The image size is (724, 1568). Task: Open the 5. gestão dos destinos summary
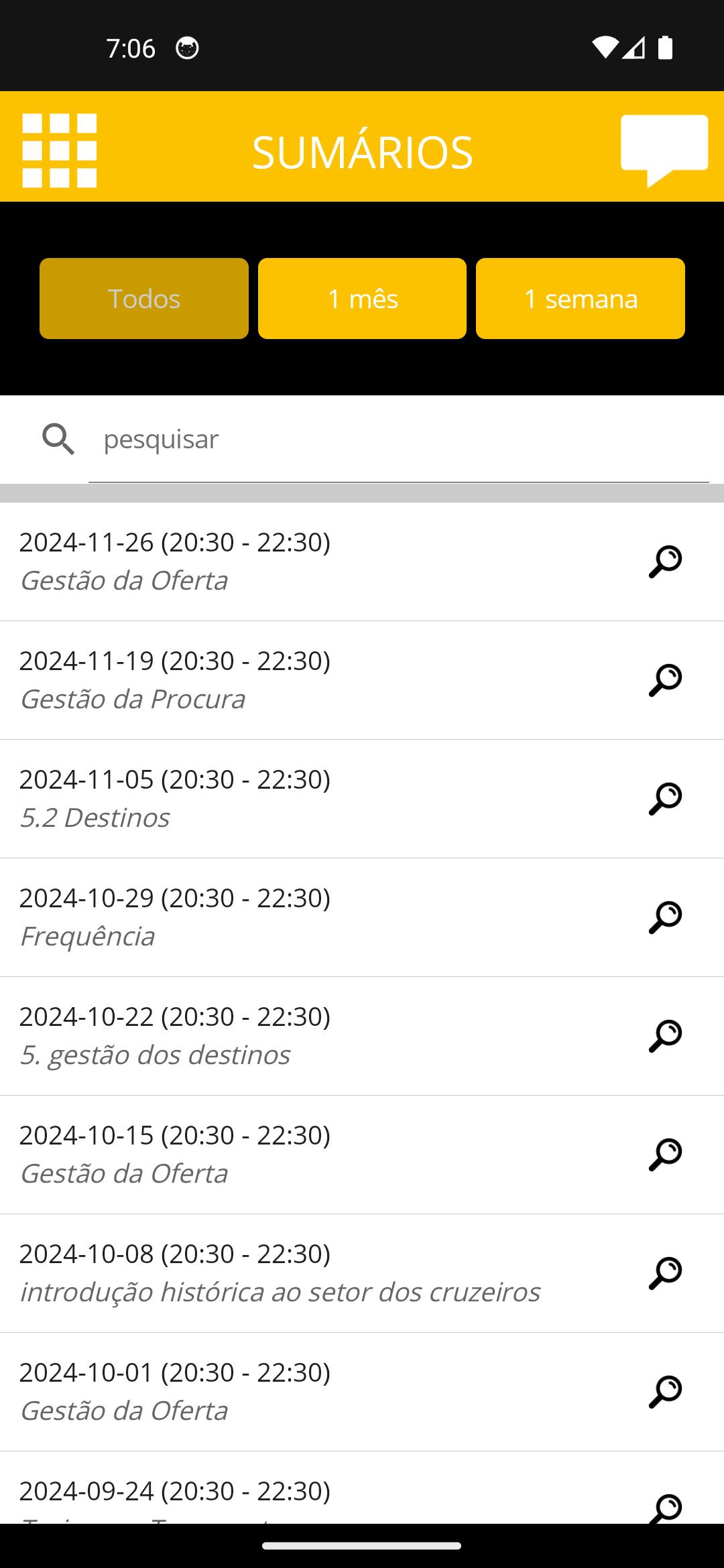click(x=362, y=1036)
